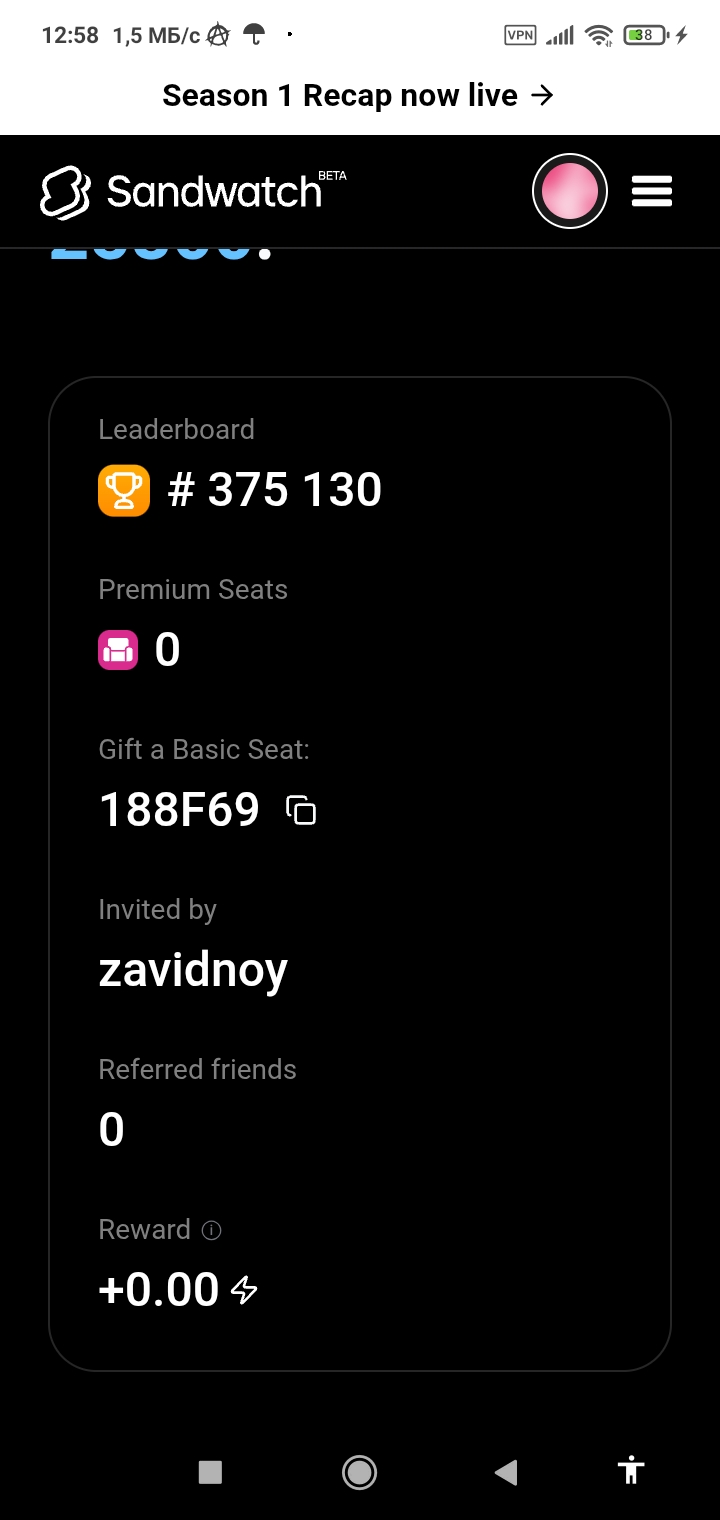Show info about Reward

pos(211,1231)
